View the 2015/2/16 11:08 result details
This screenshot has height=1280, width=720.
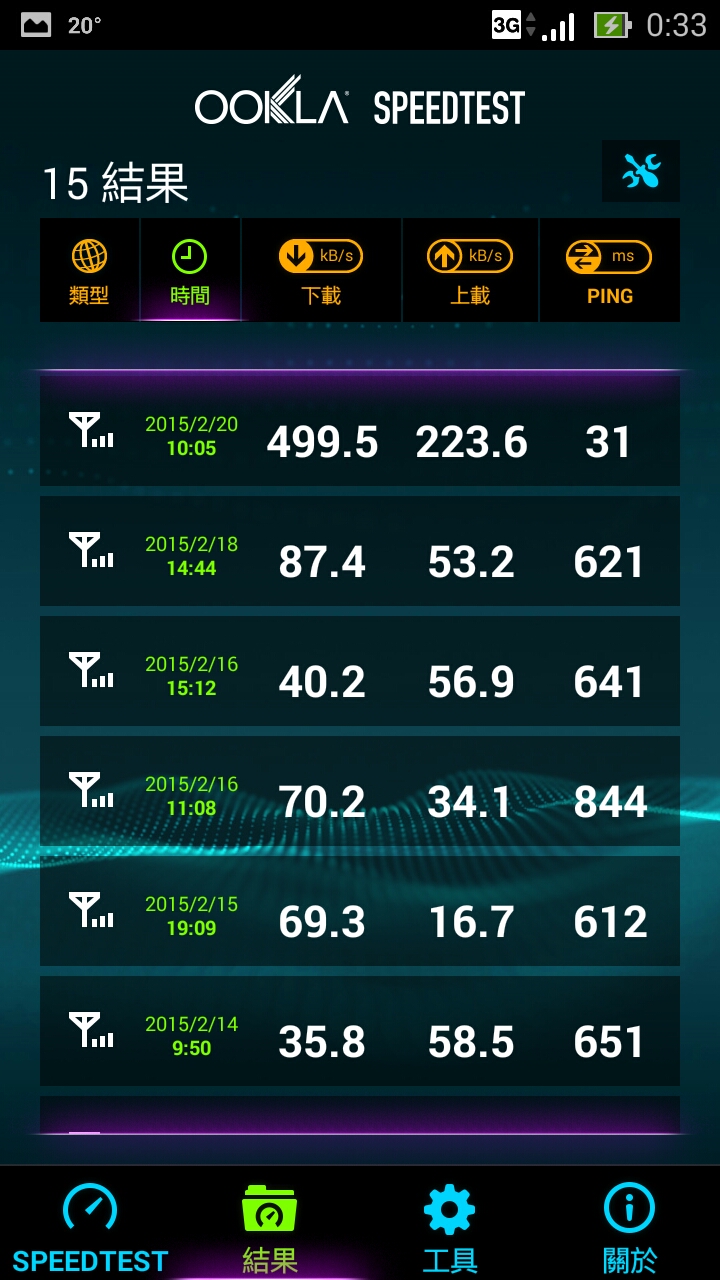(x=360, y=791)
